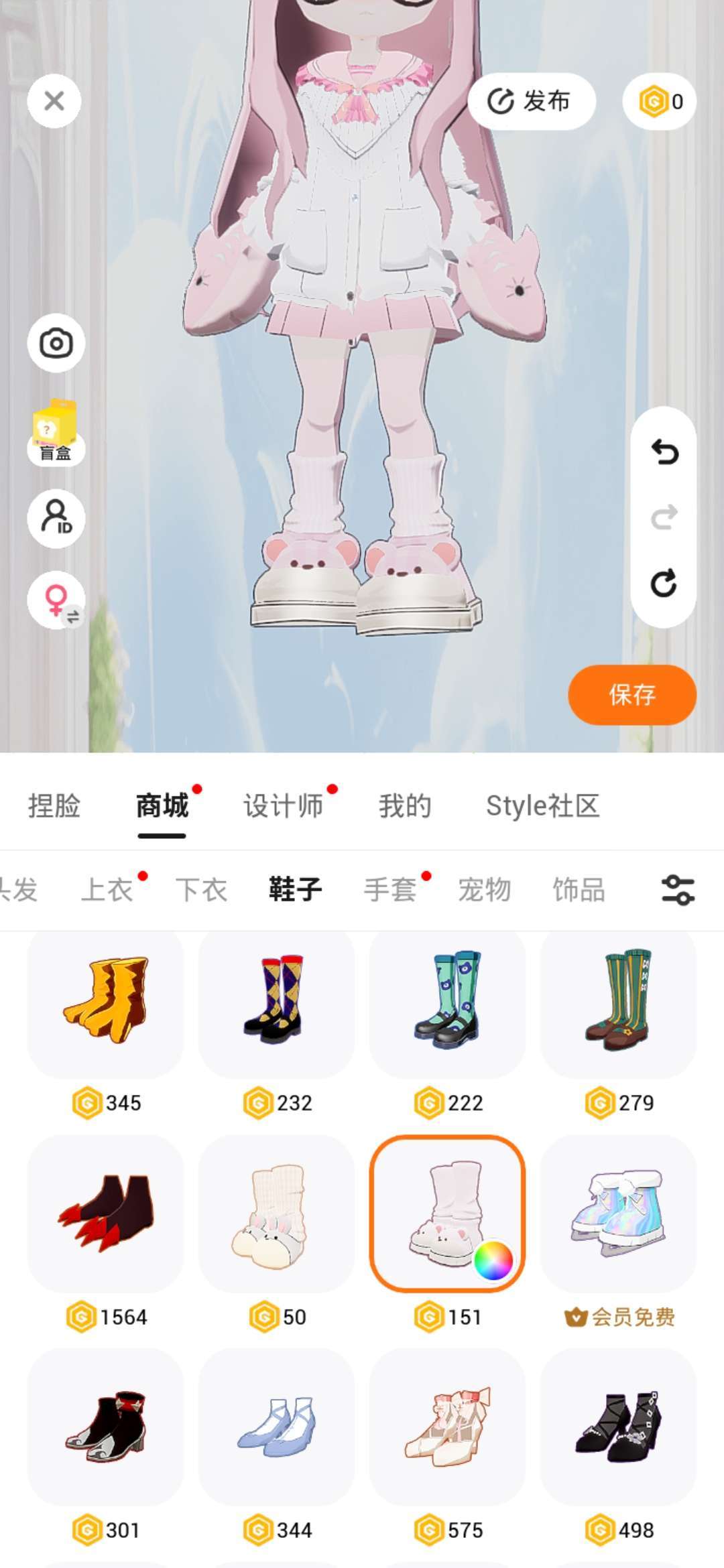The image size is (724, 1568).
Task: Reset the outfit with the refresh icon
Action: [664, 583]
